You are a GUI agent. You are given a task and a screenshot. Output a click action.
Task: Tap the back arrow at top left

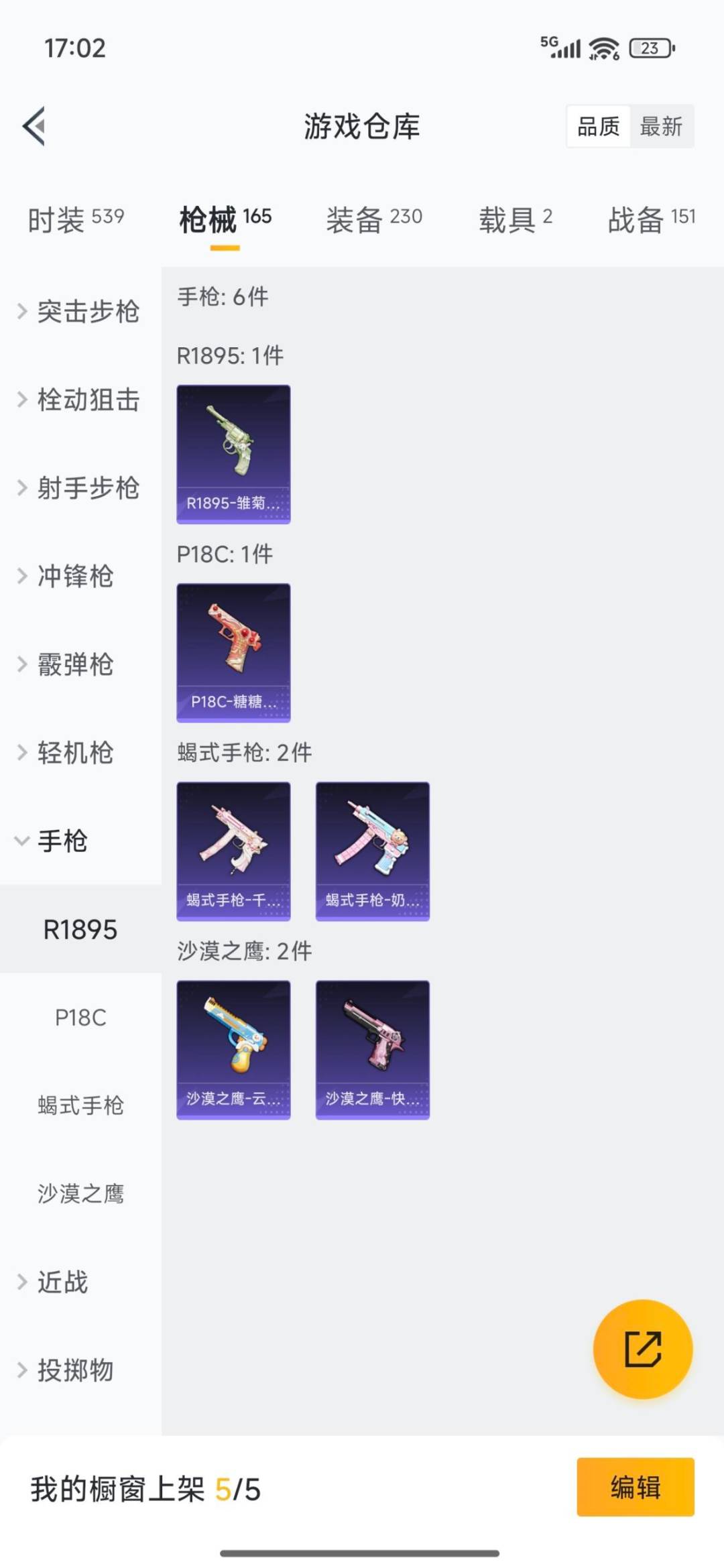[x=34, y=127]
